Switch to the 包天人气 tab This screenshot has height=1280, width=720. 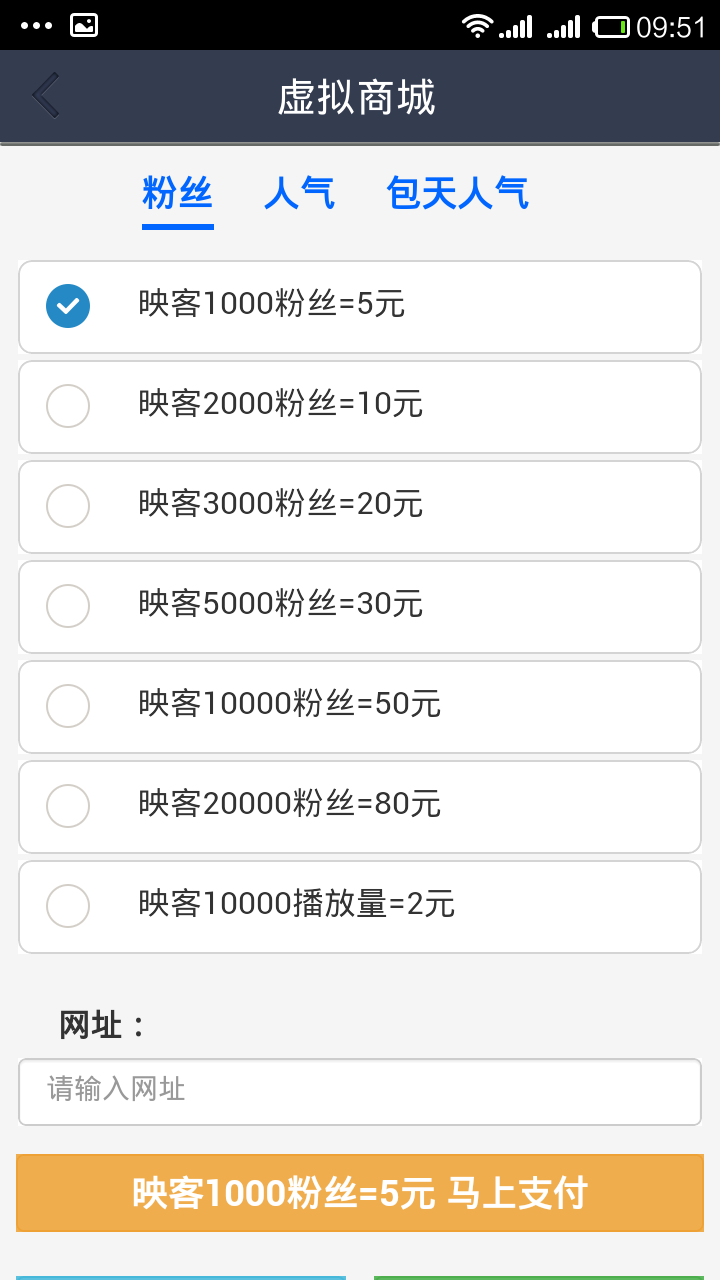pos(457,193)
